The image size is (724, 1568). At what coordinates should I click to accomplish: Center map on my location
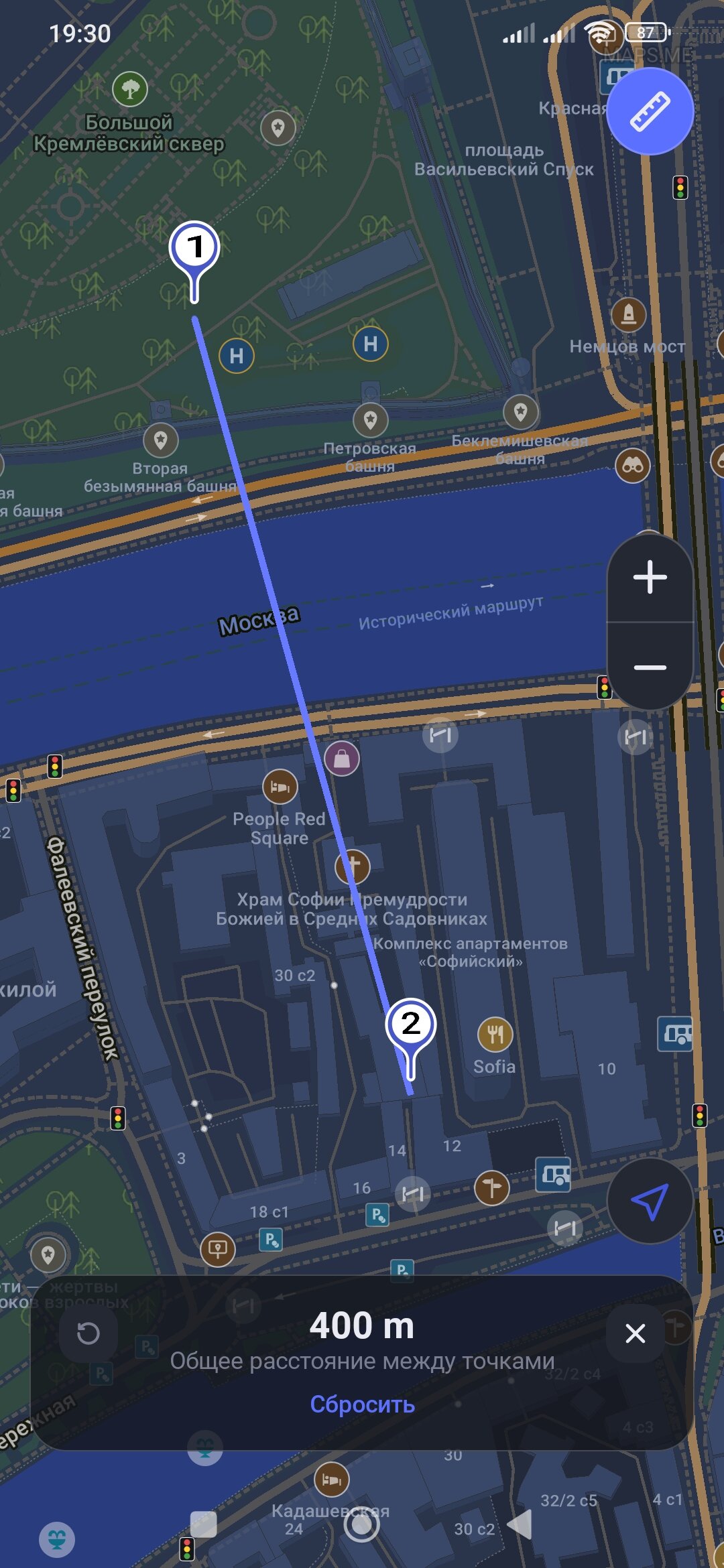[x=650, y=1201]
